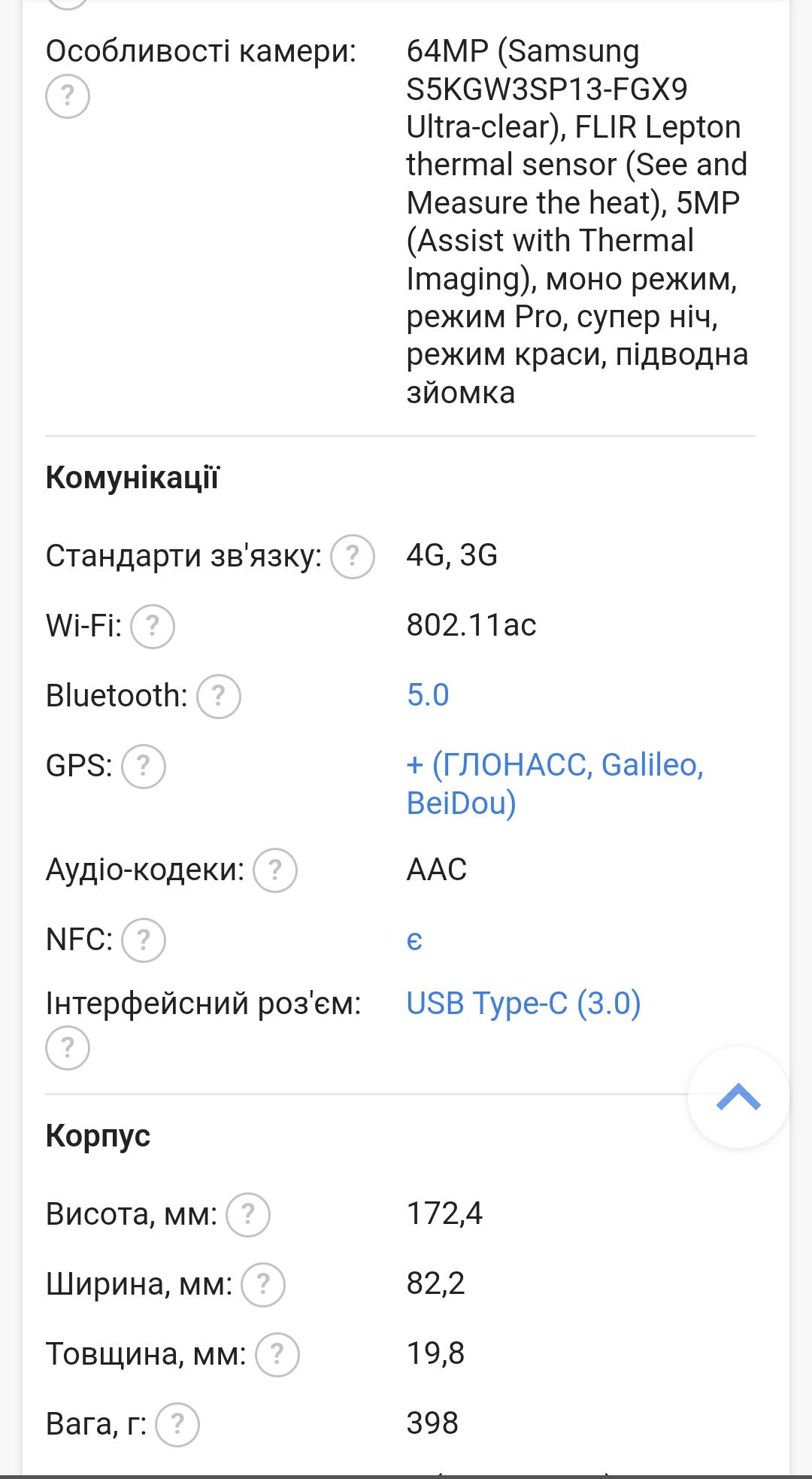Viewport: 812px width, 1479px height.
Task: Open Bluetooth 5.0 link
Action: 428,695
